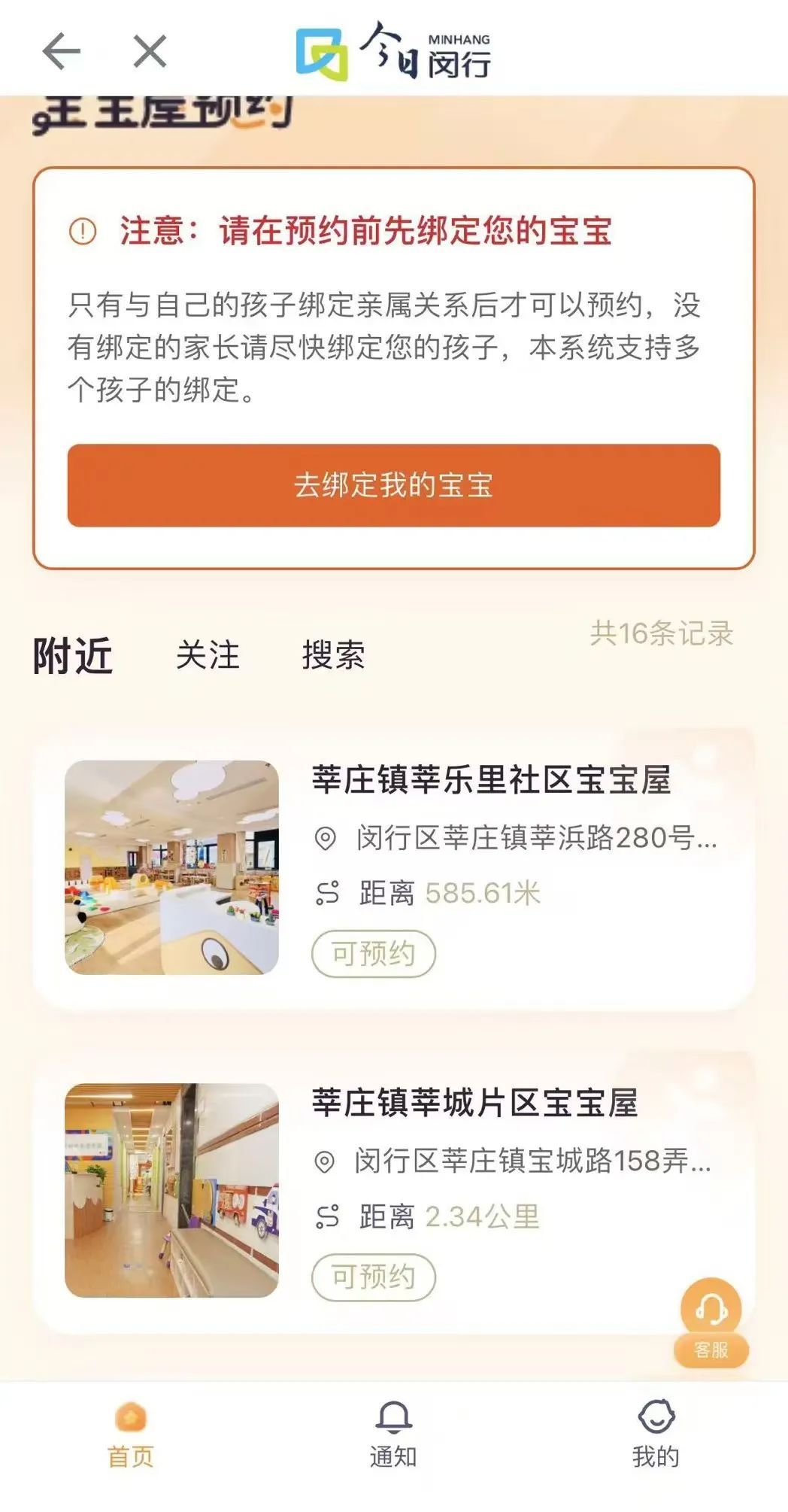Image resolution: width=788 pixels, height=1512 pixels.
Task: Open 莘庄镇莘乐里社区宝宝屋 card
Action: click(x=490, y=780)
